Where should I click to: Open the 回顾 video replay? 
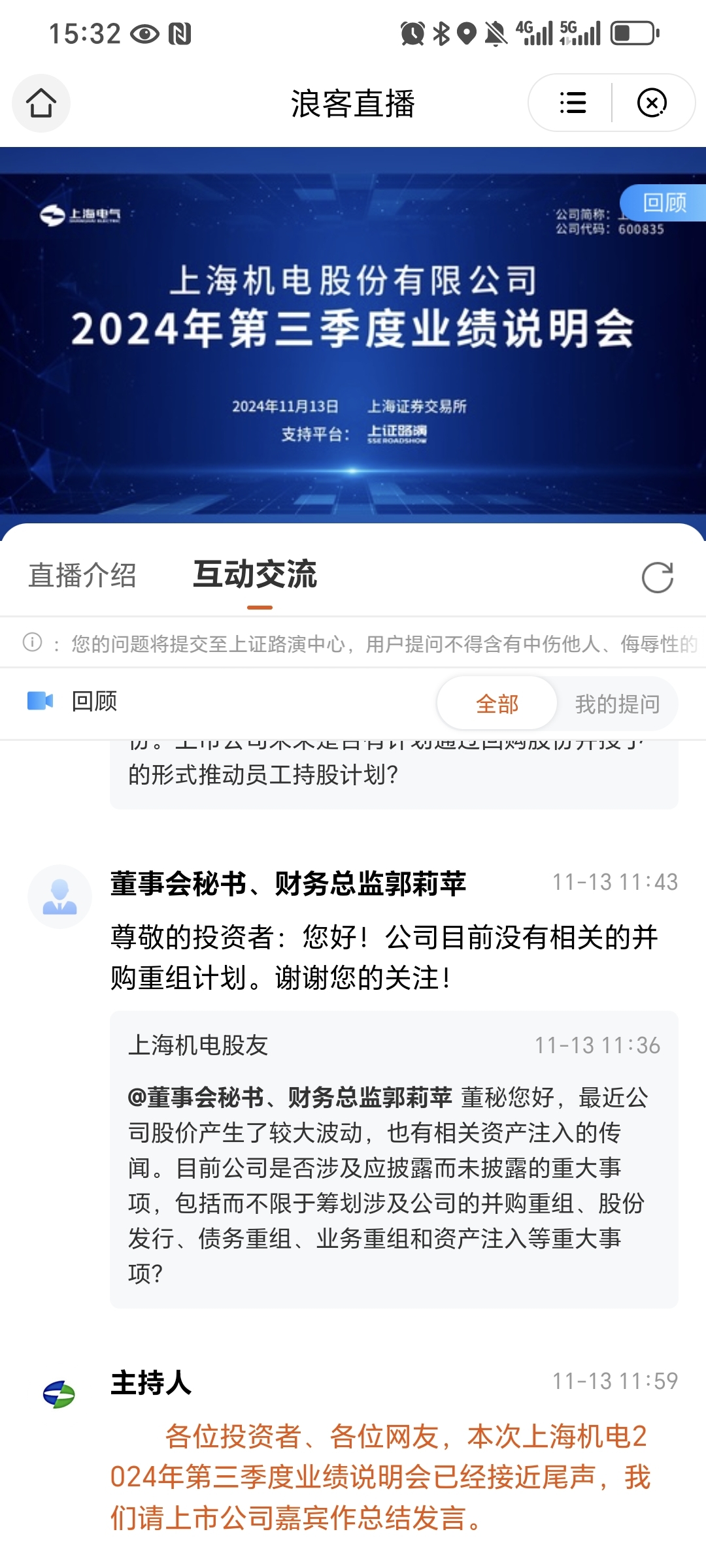pos(73,701)
